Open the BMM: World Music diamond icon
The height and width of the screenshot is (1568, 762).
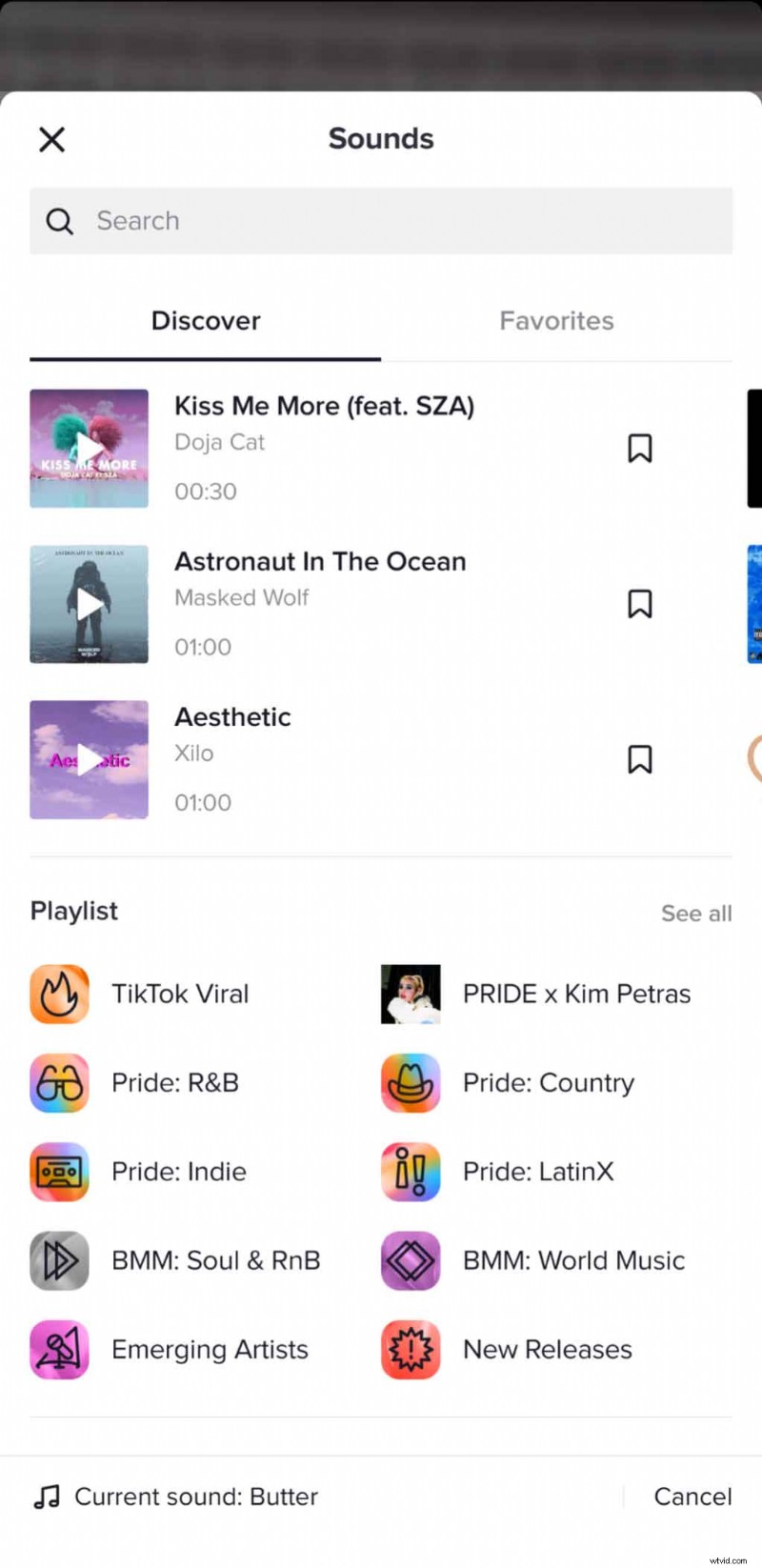[410, 1260]
